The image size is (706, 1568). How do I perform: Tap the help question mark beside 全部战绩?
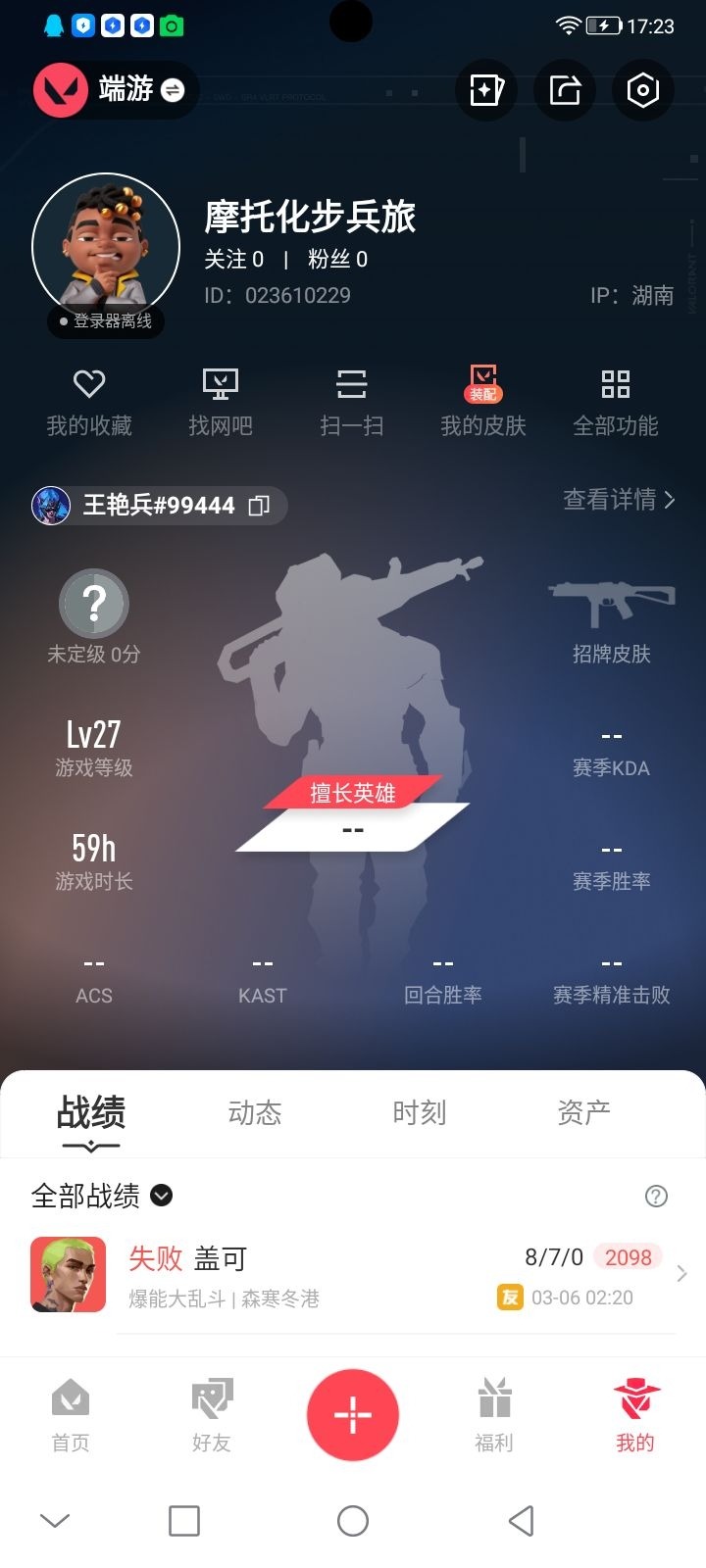pyautogui.click(x=654, y=1197)
